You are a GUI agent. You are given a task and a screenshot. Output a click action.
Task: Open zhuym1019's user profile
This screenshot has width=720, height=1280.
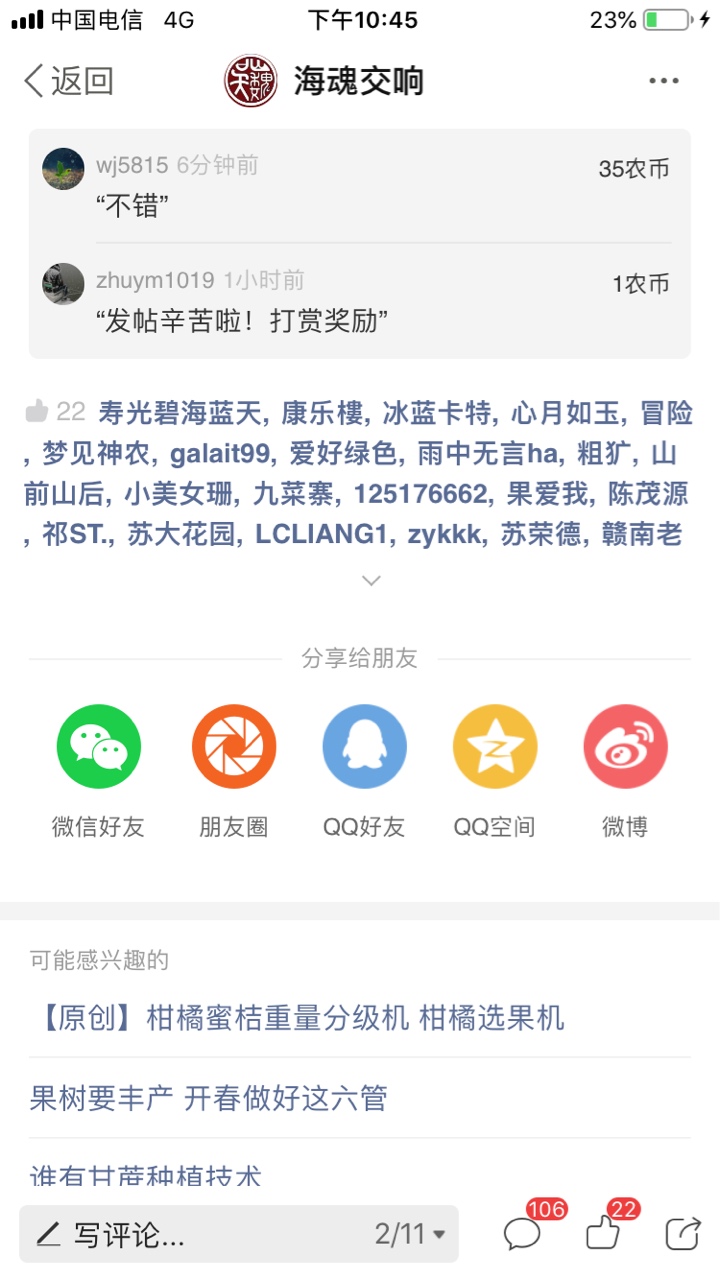(155, 281)
